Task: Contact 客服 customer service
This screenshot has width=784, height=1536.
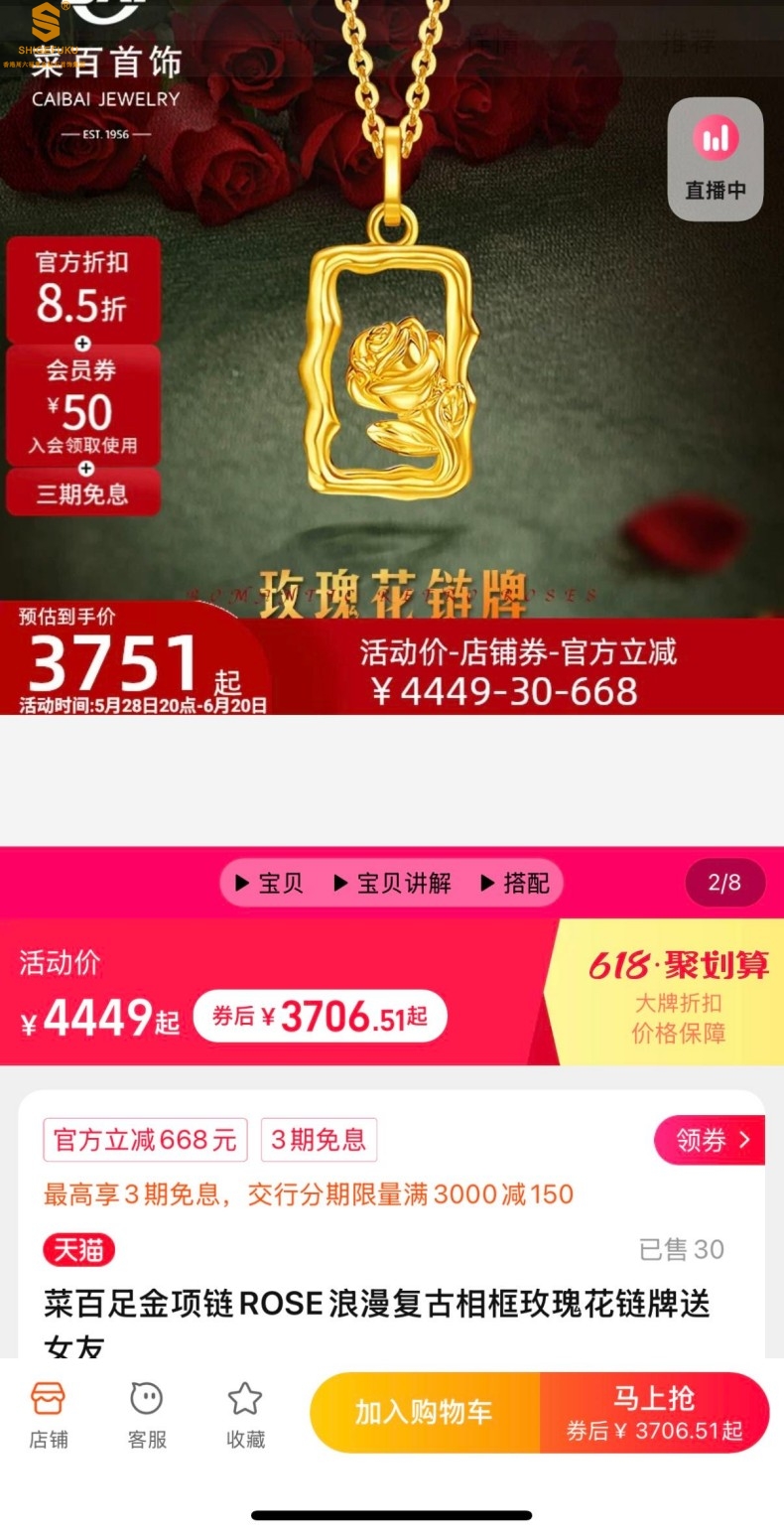Action: point(147,1415)
